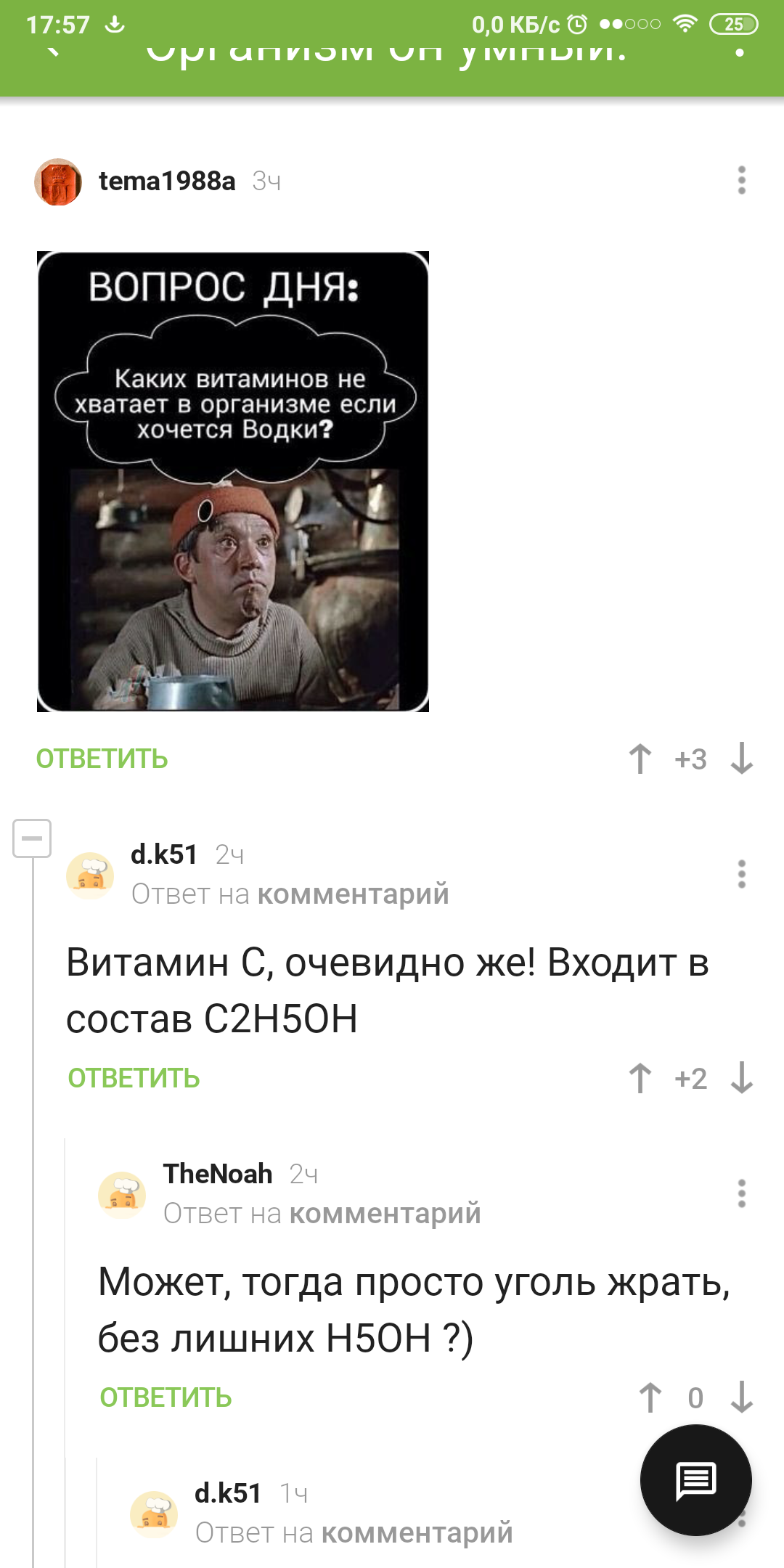
Task: Open tema1988a's profile from the avatar
Action: (x=58, y=181)
